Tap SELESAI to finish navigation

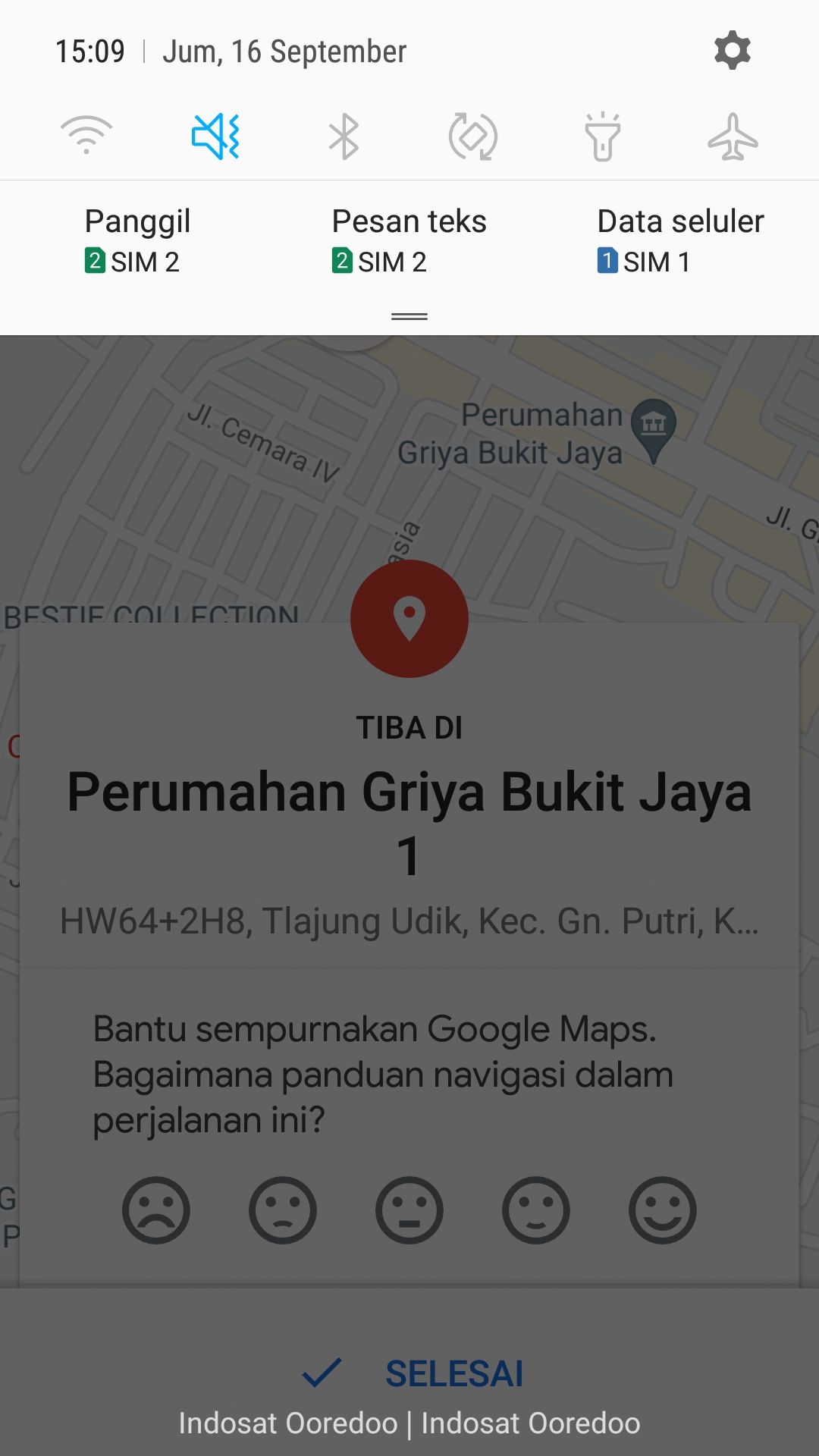pyautogui.click(x=413, y=1373)
